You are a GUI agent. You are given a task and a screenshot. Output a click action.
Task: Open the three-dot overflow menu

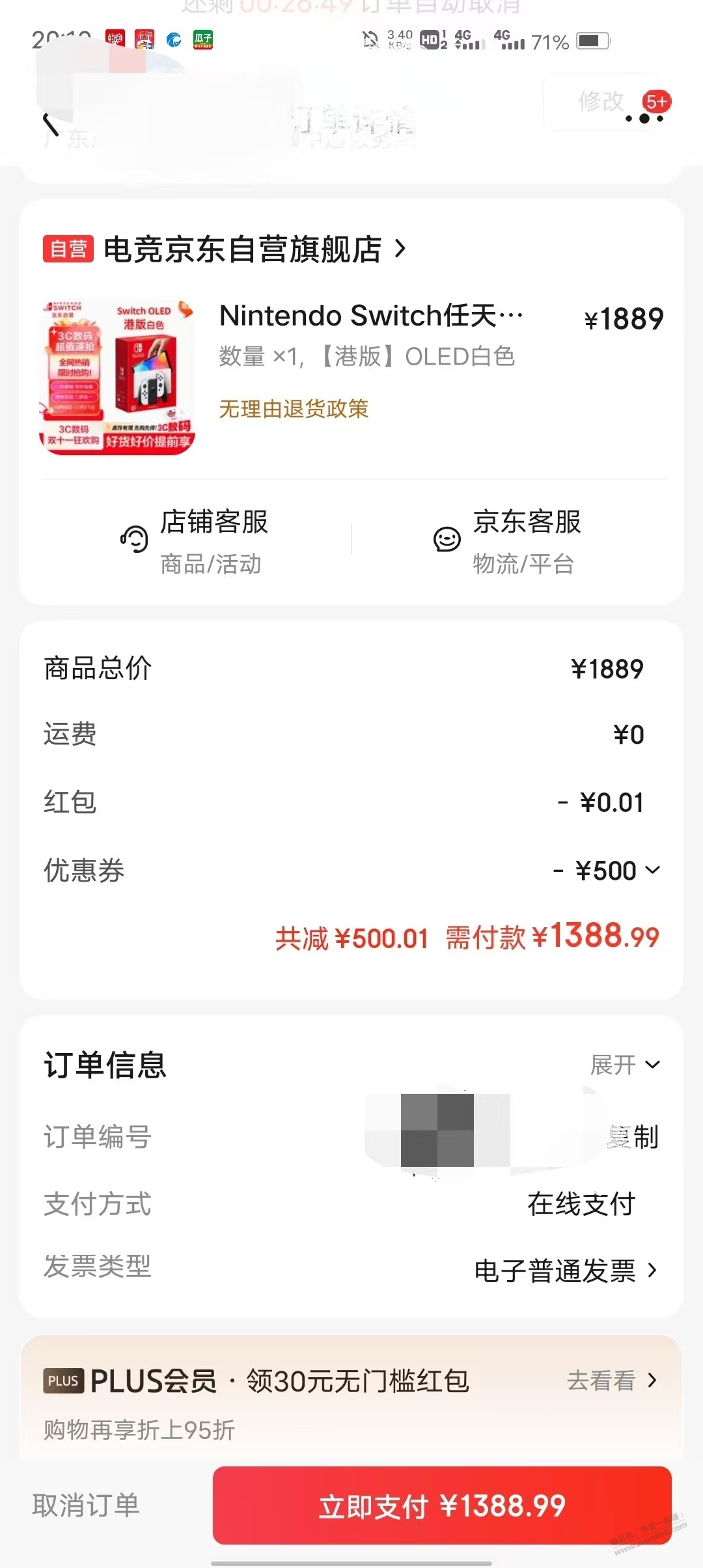[x=644, y=119]
